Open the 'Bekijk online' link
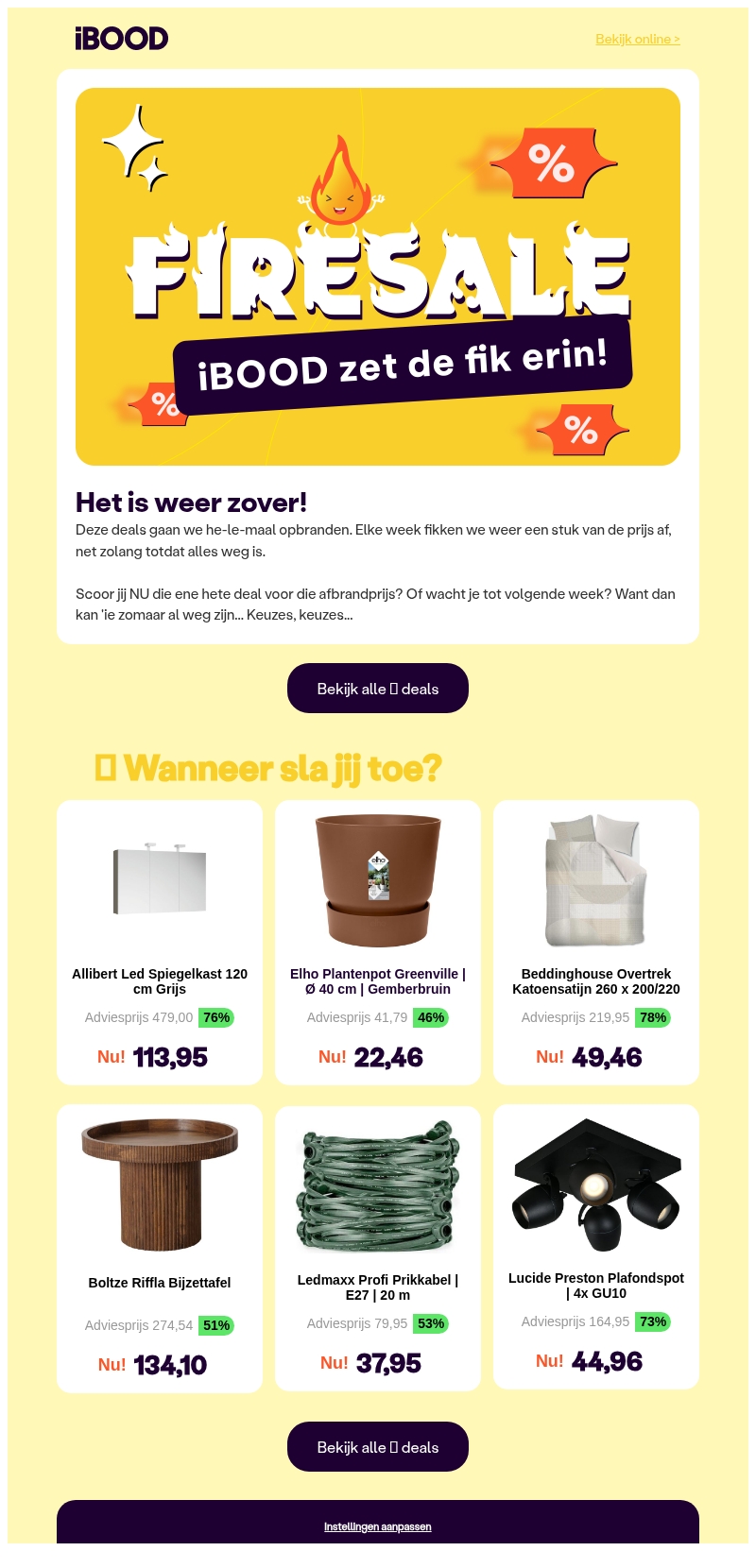 click(x=637, y=40)
